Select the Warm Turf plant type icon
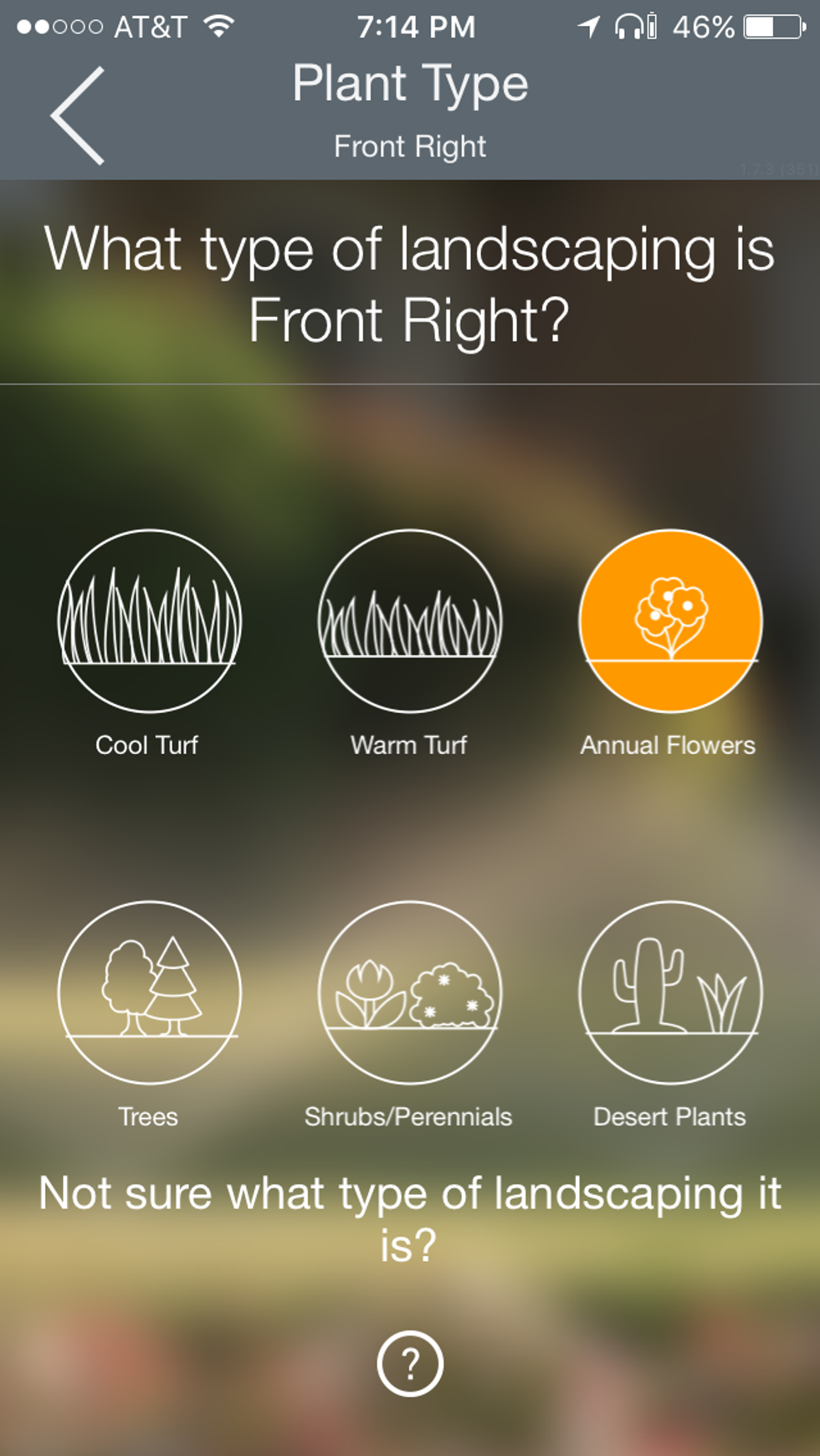The width and height of the screenshot is (820, 1456). (x=409, y=619)
